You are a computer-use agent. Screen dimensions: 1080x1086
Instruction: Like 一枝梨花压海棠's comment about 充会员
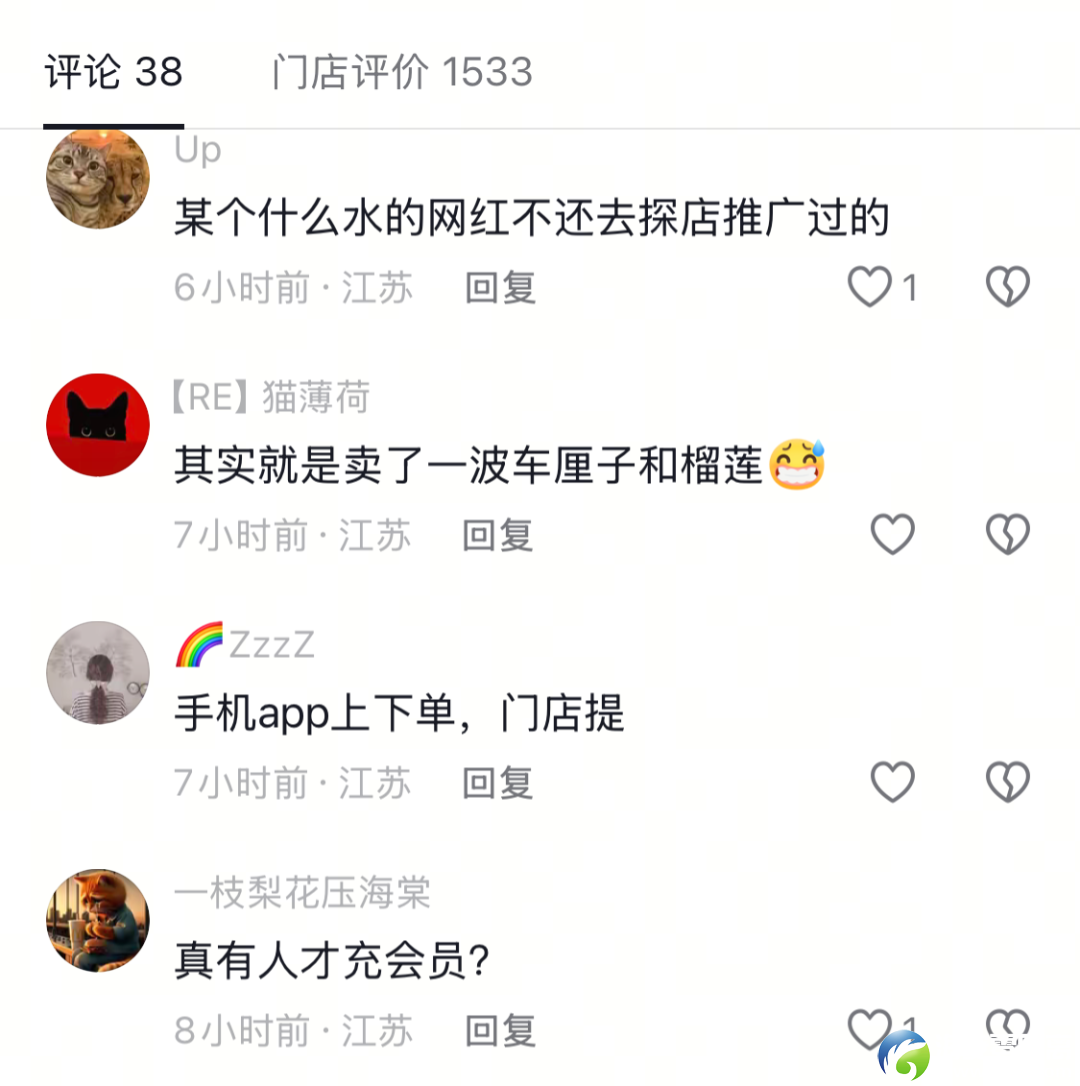[870, 1028]
